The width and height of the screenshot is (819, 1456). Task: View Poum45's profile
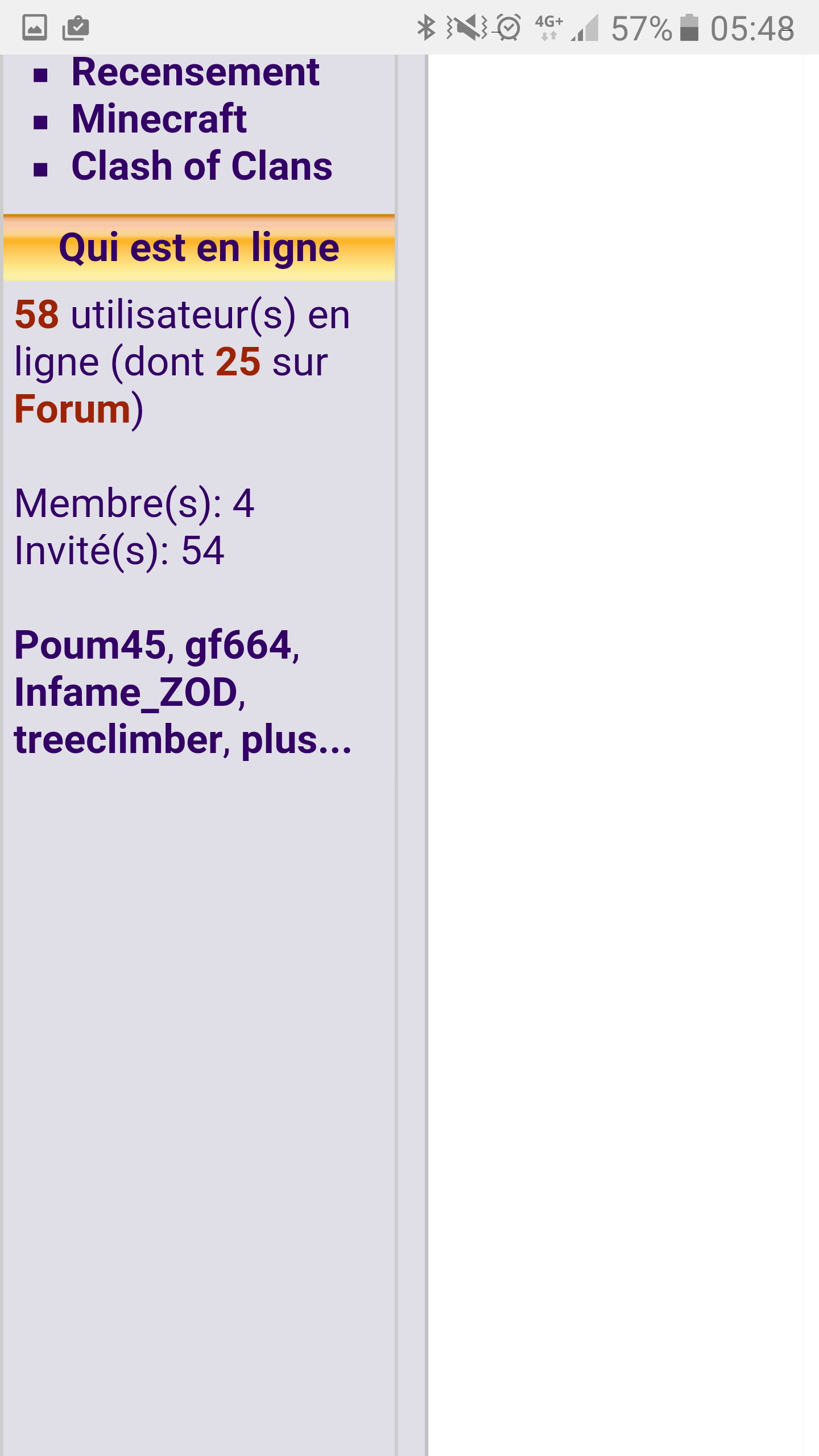[90, 646]
